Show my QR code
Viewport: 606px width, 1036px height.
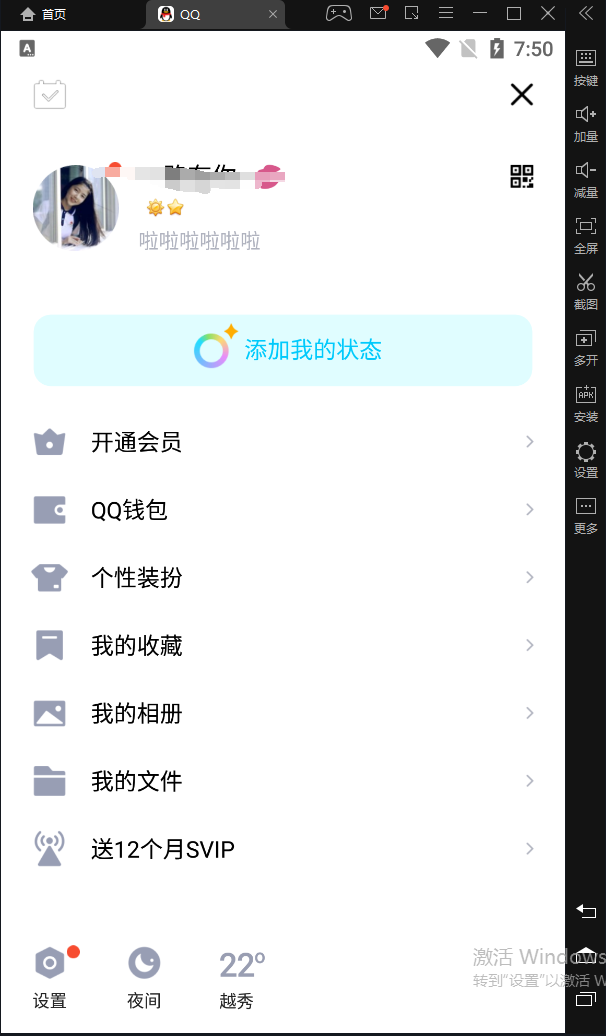click(522, 177)
